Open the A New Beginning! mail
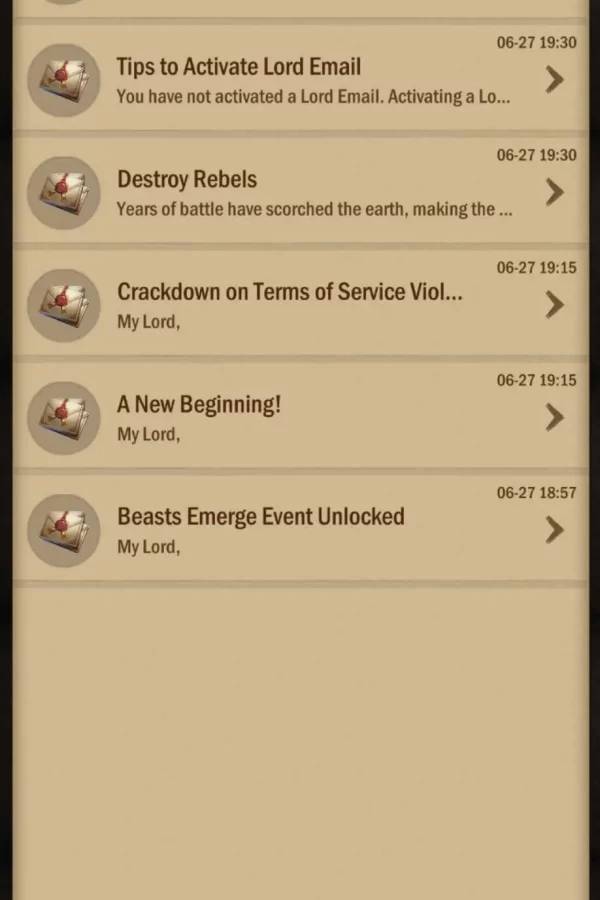 click(x=300, y=418)
